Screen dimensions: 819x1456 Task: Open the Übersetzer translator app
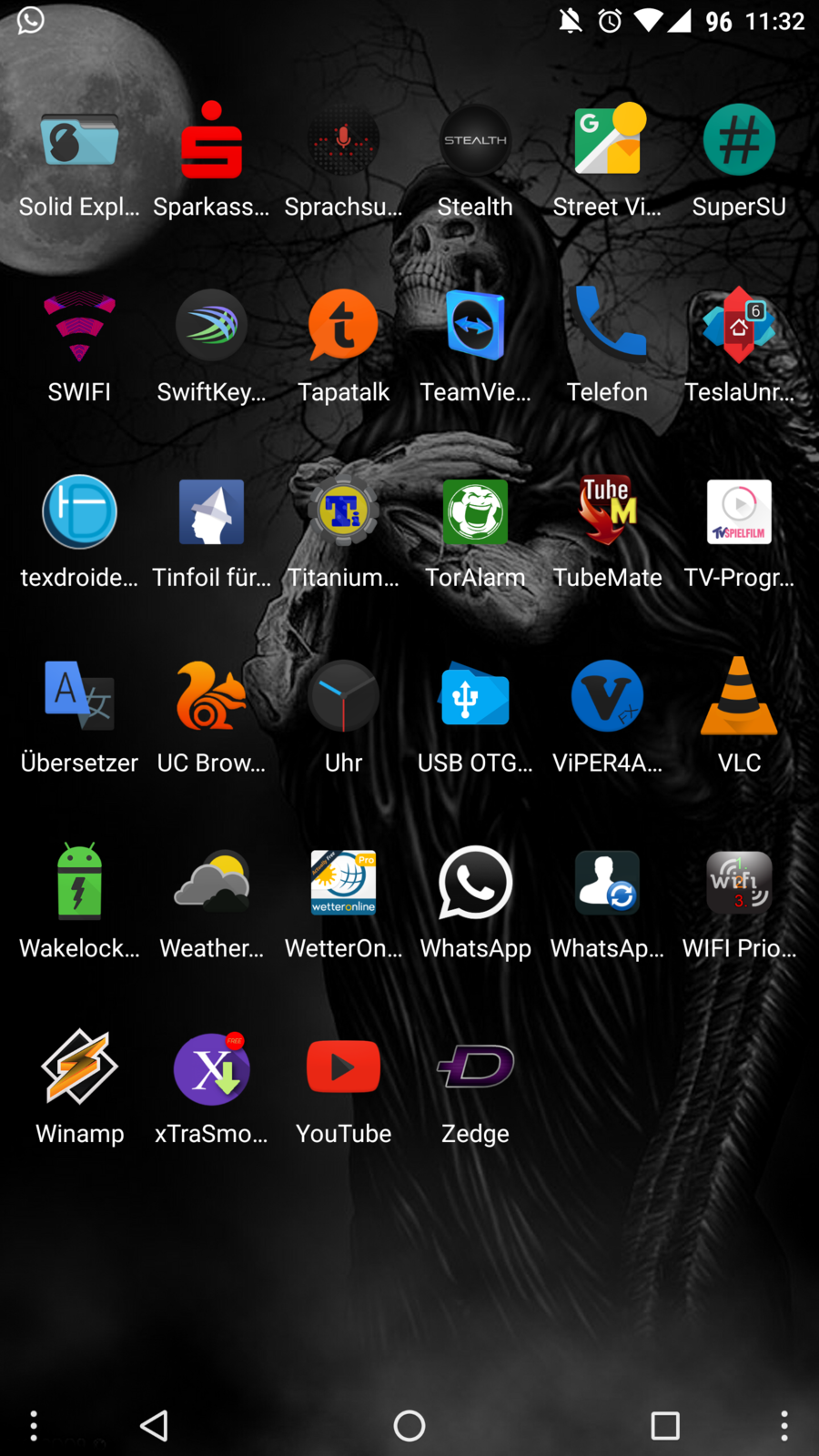point(79,697)
